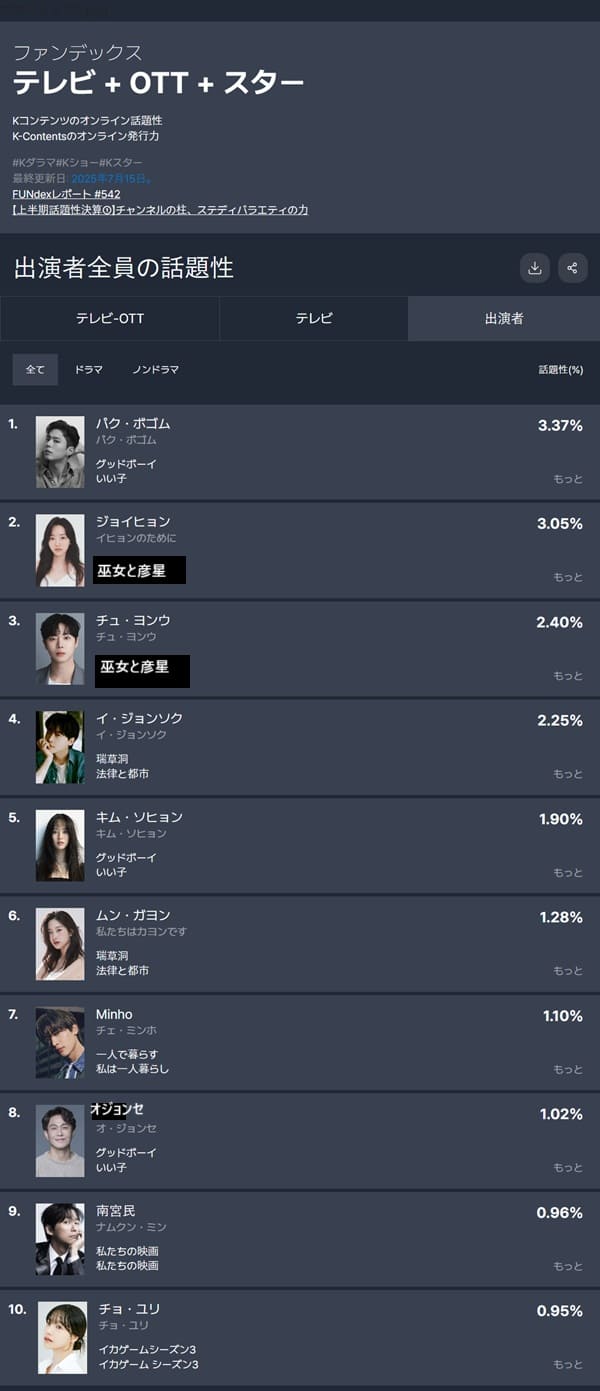Viewport: 600px width, 1391px height.
Task: Expand もっと for キム・ソヒョン
Action: coord(567,873)
